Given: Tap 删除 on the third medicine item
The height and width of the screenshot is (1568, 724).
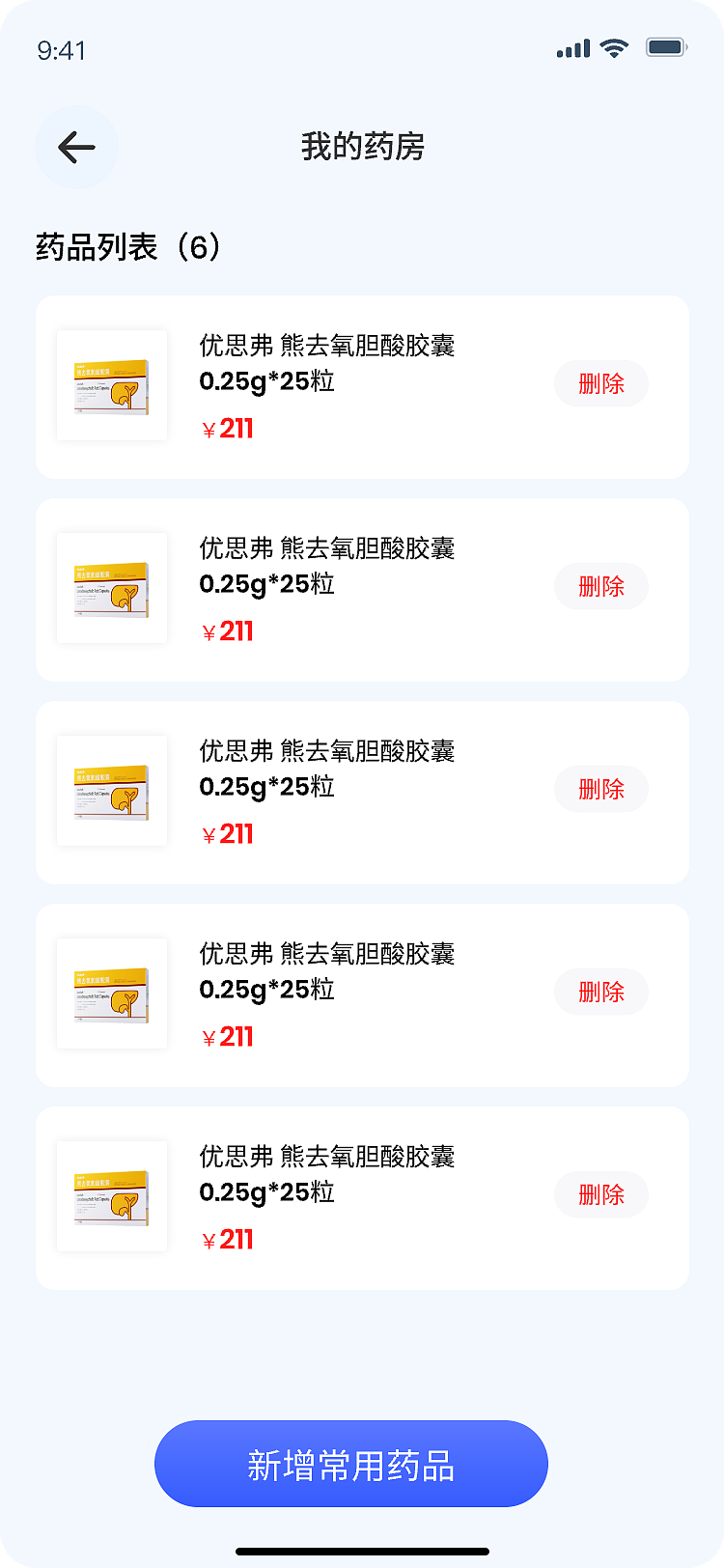Looking at the screenshot, I should pyautogui.click(x=600, y=789).
